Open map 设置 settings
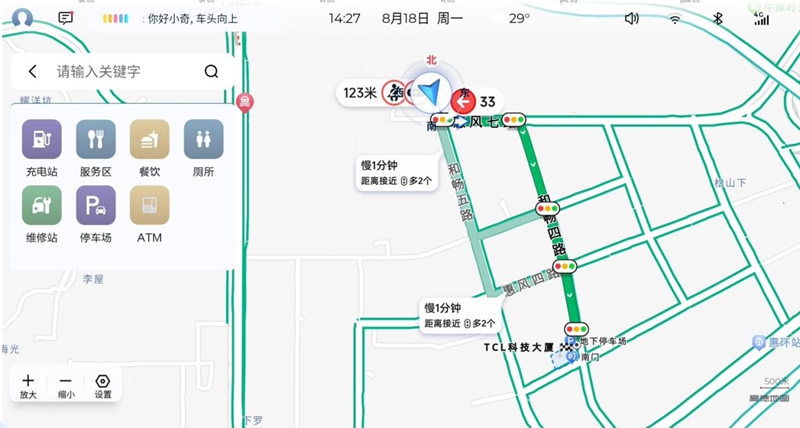The width and height of the screenshot is (800, 428). pyautogui.click(x=103, y=385)
